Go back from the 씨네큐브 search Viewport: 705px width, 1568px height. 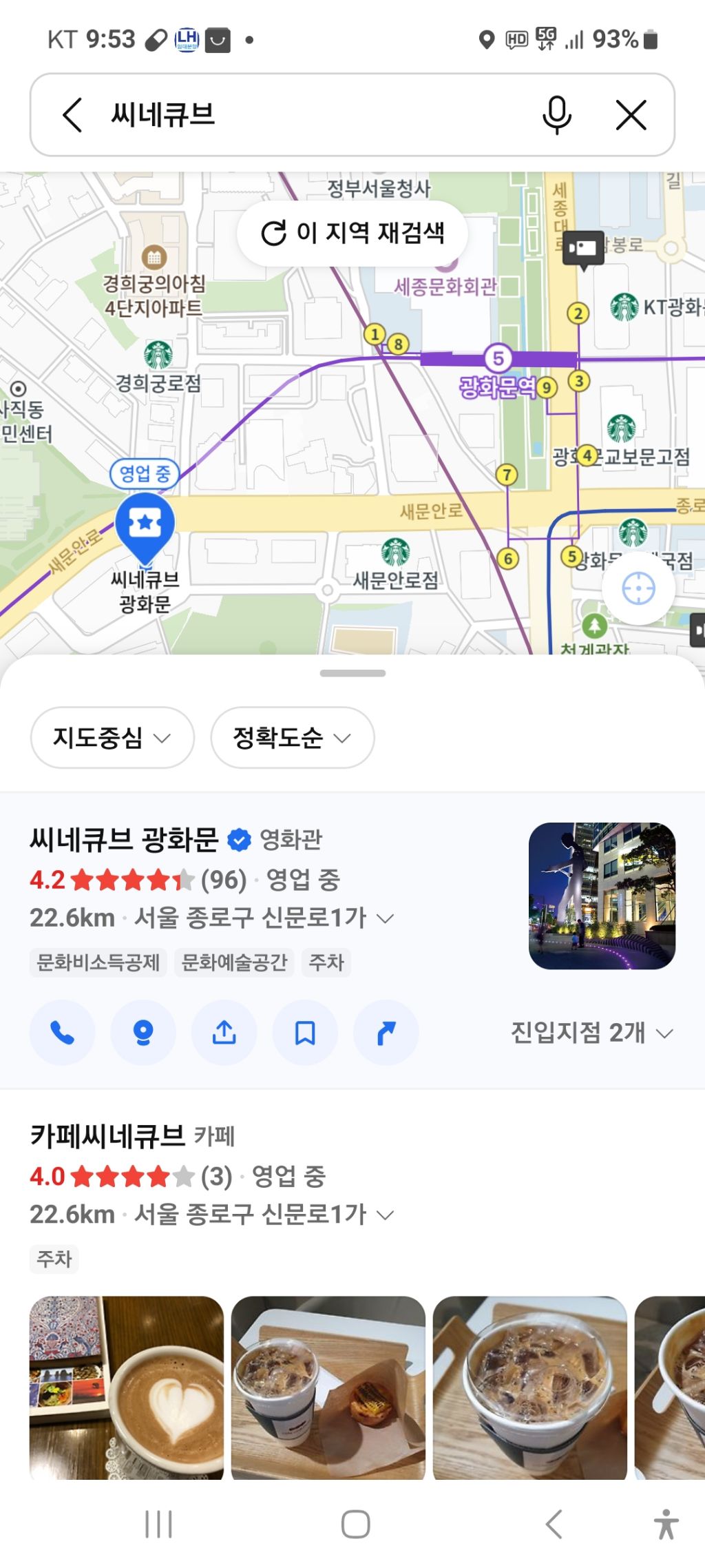pos(72,114)
